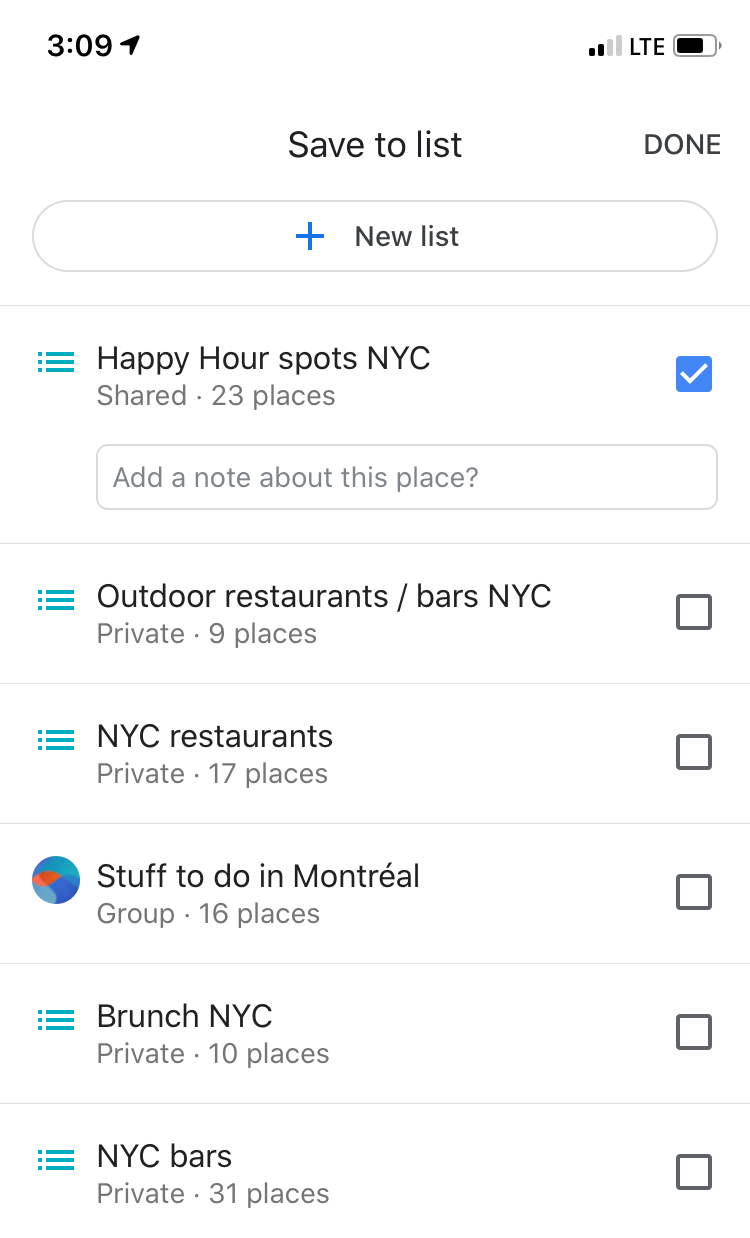Tap DONE to finish saving
750x1238 pixels.
point(682,145)
